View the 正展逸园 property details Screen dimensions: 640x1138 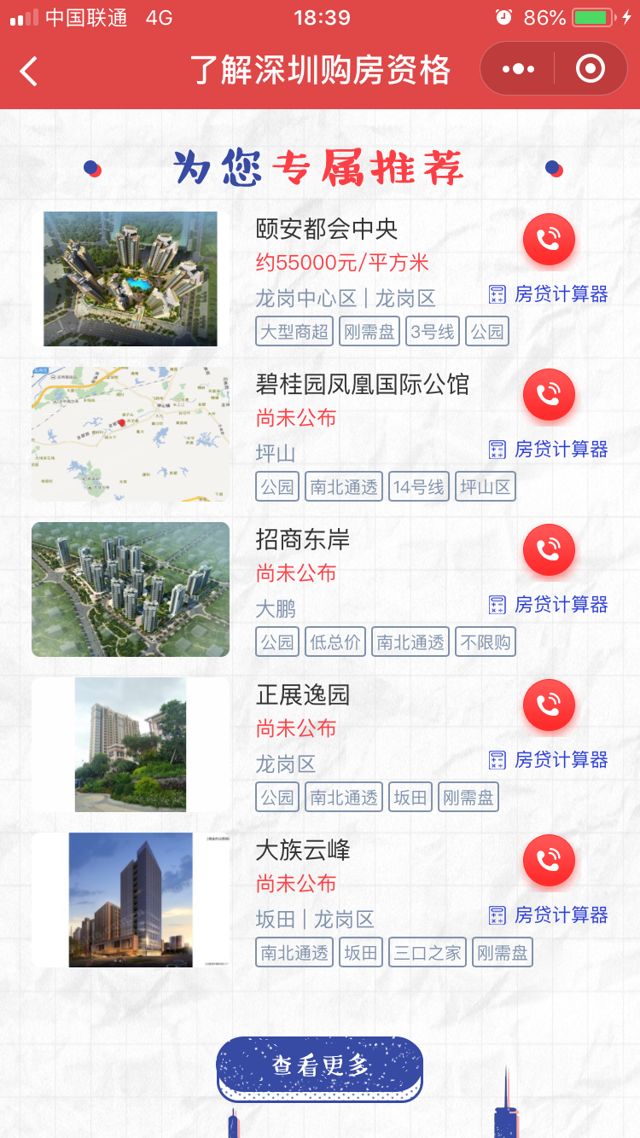click(302, 696)
